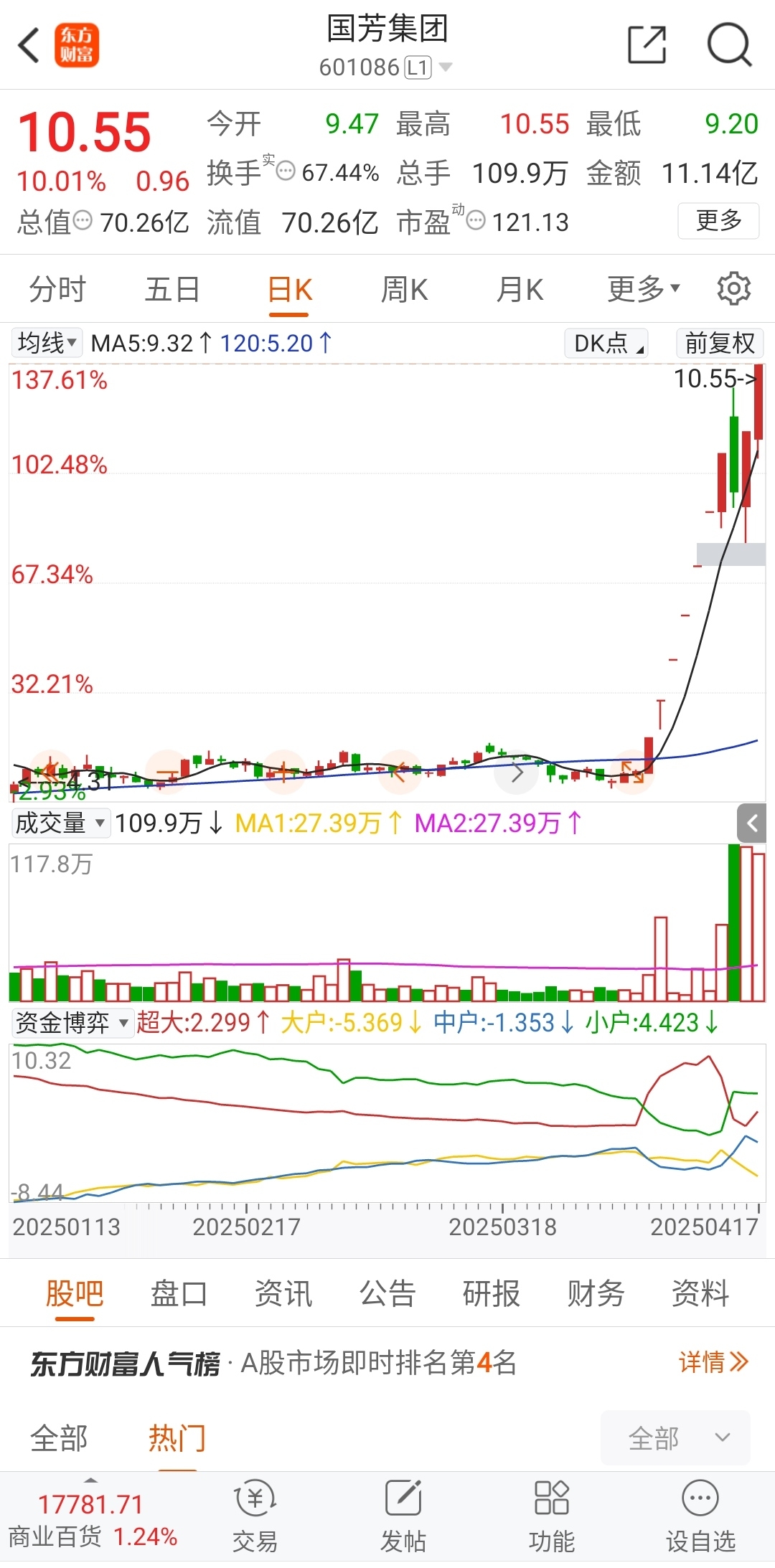Switch to 分时 chart tab
The width and height of the screenshot is (775, 1568).
pyautogui.click(x=57, y=290)
